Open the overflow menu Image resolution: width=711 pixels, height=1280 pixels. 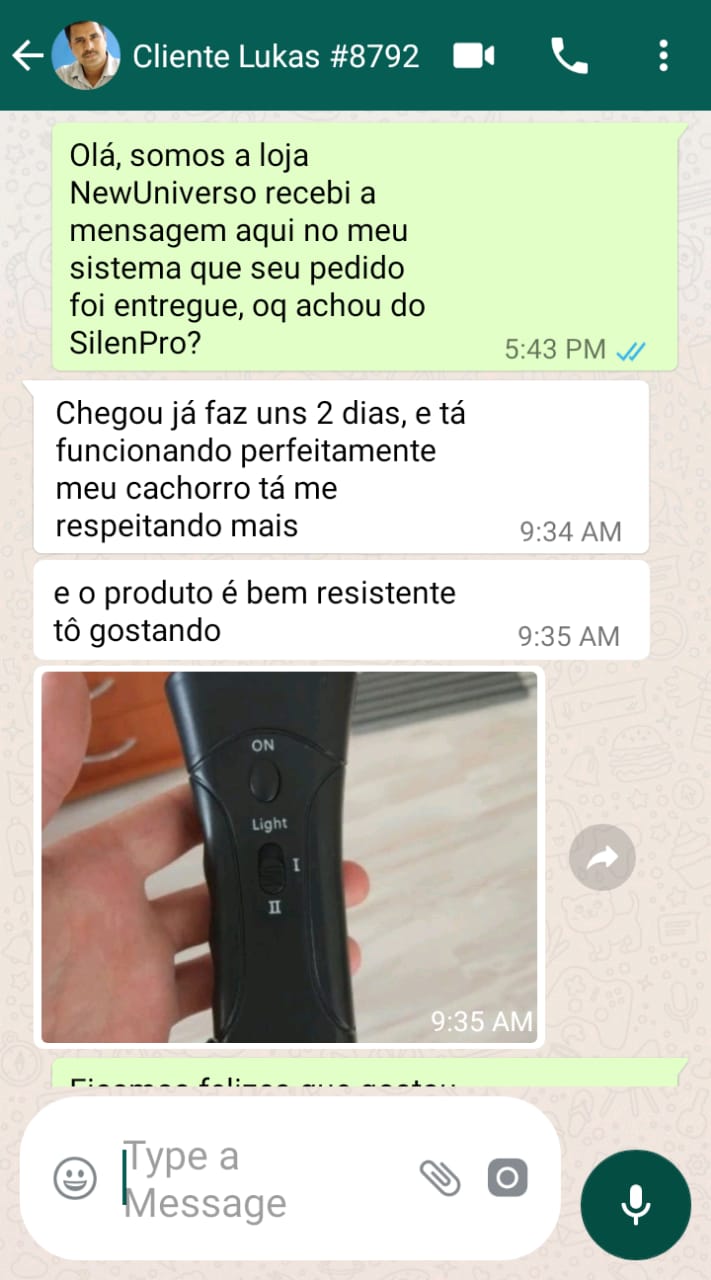[x=663, y=56]
